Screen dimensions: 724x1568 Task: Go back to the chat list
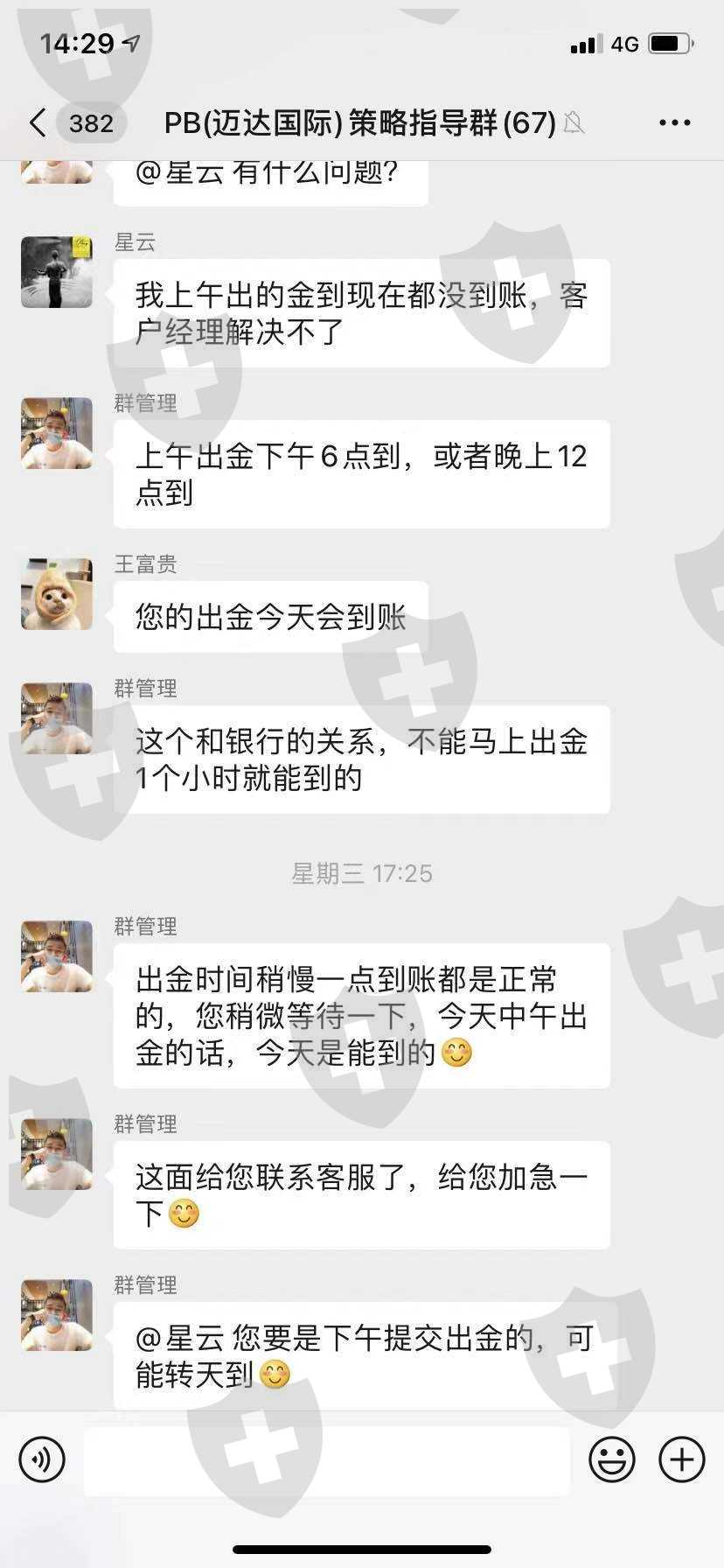coord(38,123)
